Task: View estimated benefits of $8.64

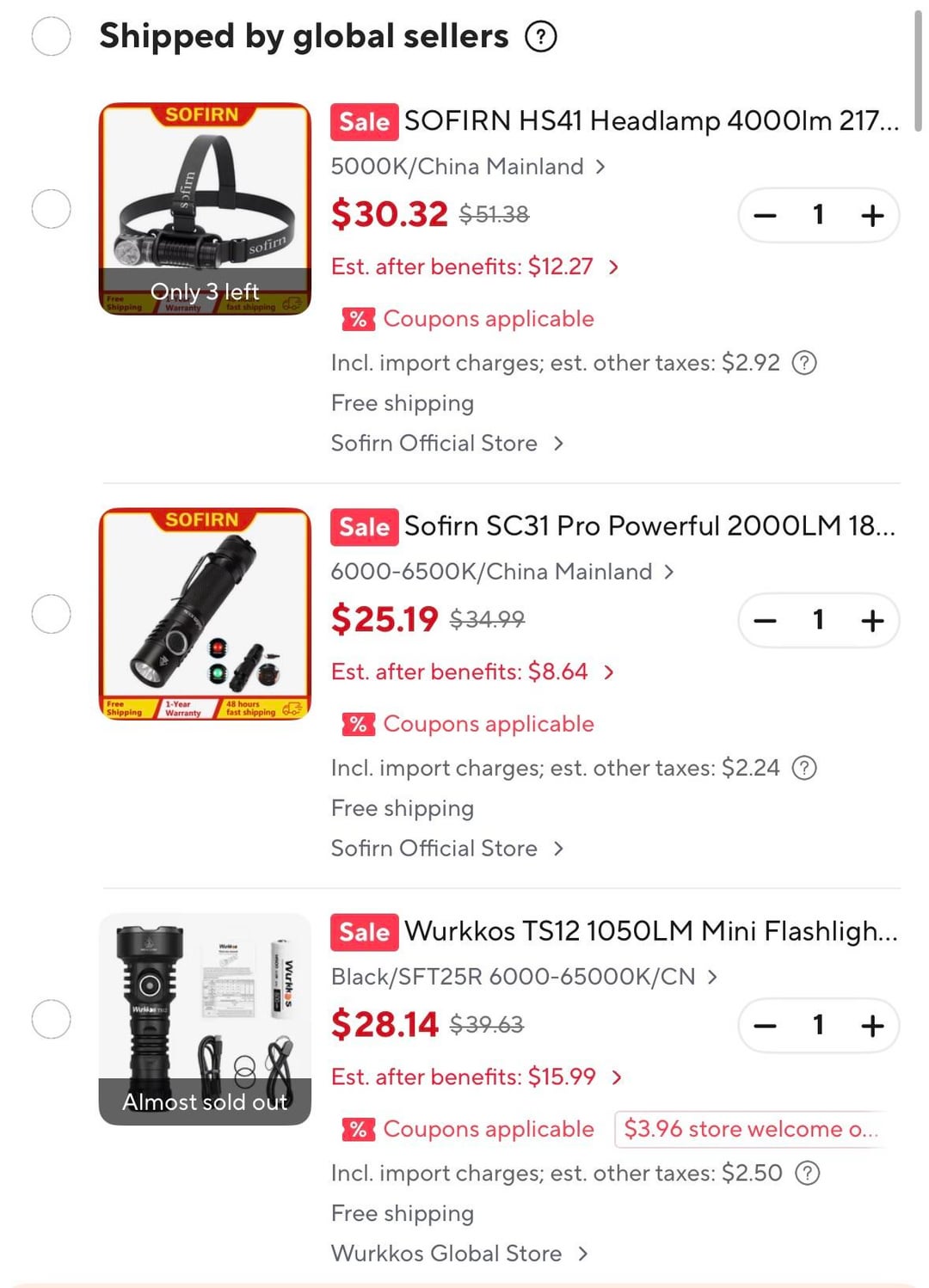Action: [472, 672]
